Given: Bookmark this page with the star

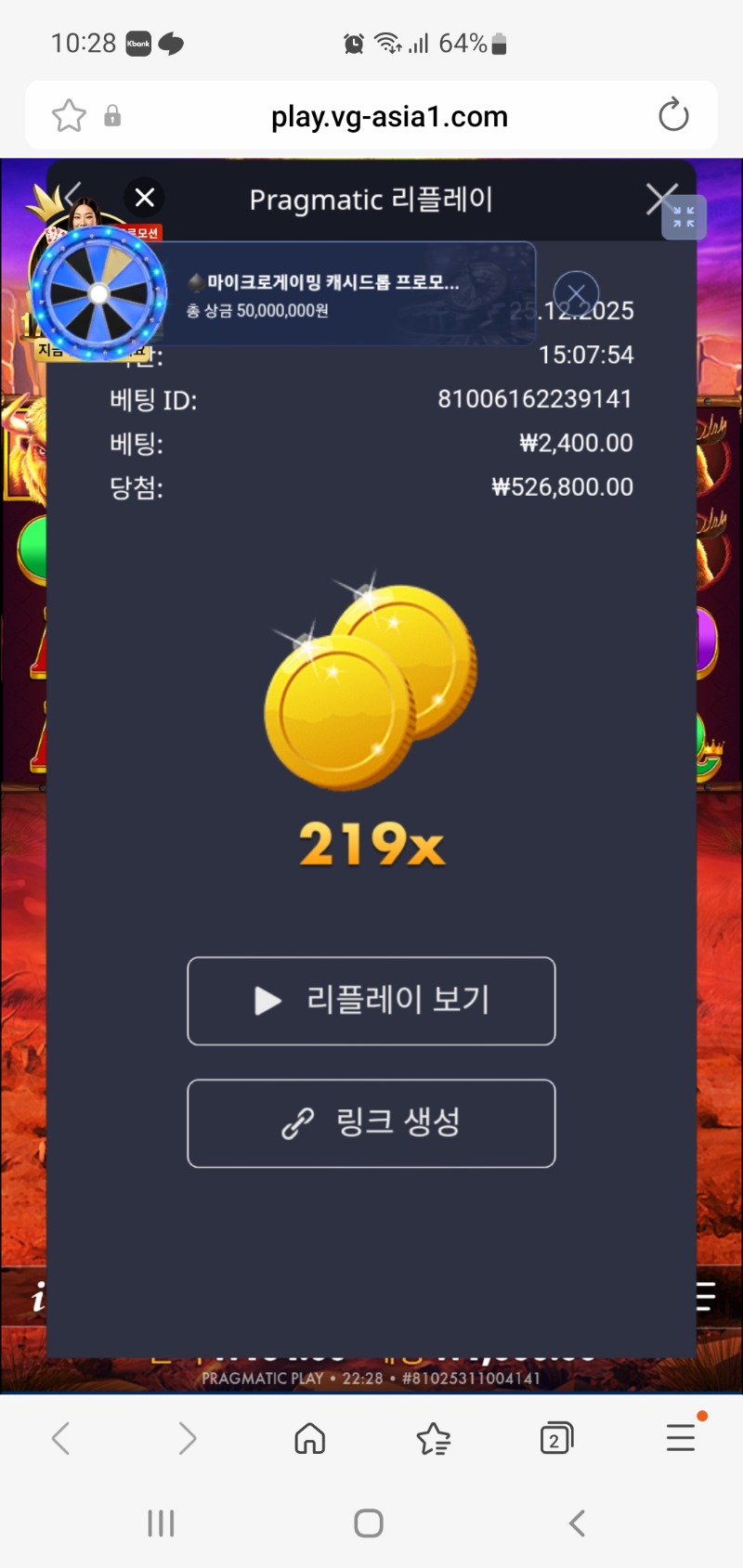Looking at the screenshot, I should [x=69, y=116].
